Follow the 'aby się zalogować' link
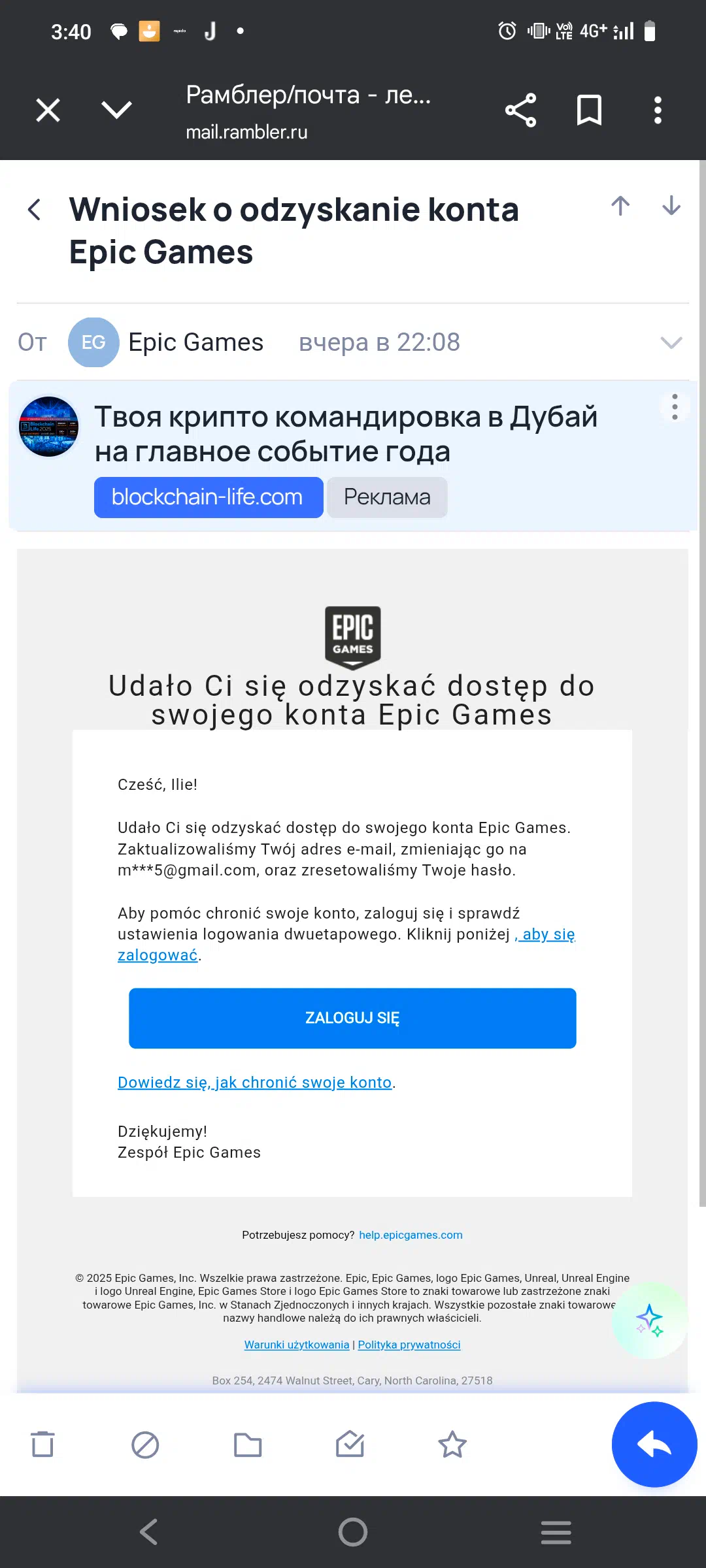The image size is (706, 1568). pos(346,945)
